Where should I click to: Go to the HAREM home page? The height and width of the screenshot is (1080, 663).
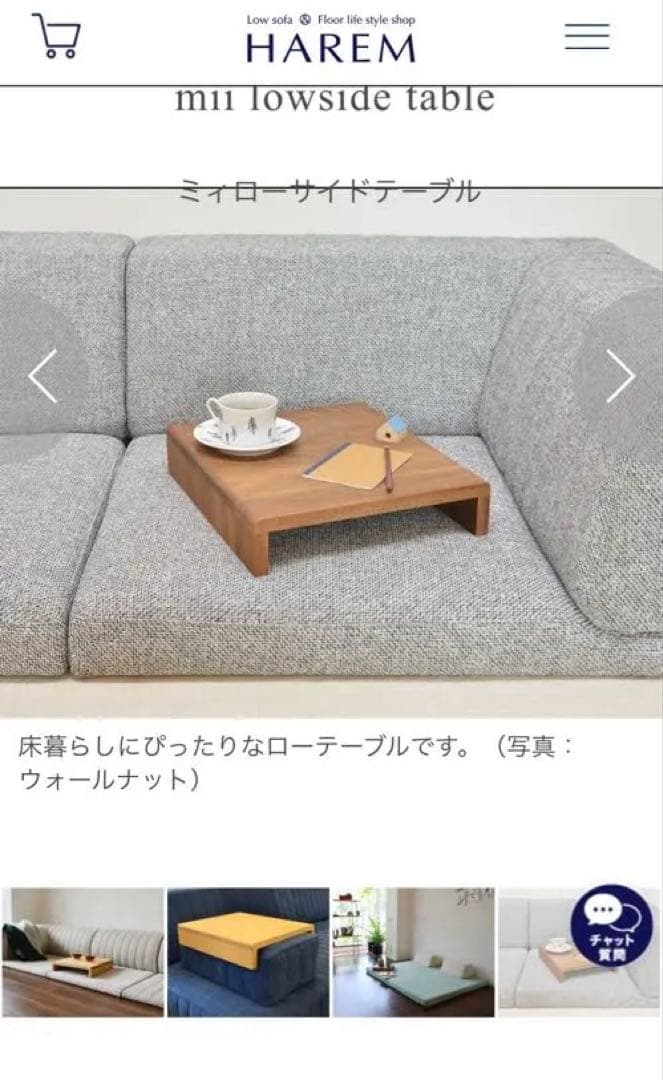click(x=331, y=40)
